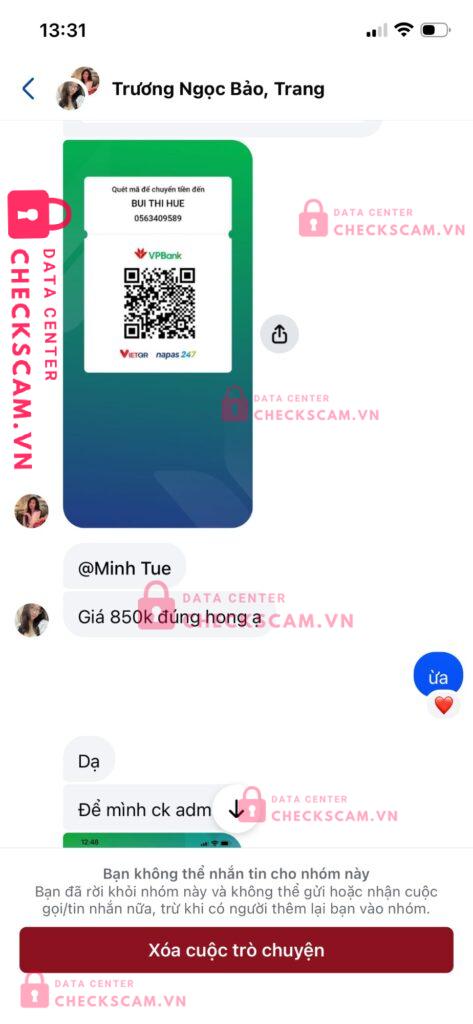This screenshot has width=473, height=1024.
Task: Share the VPBank QR code image
Action: tap(280, 334)
